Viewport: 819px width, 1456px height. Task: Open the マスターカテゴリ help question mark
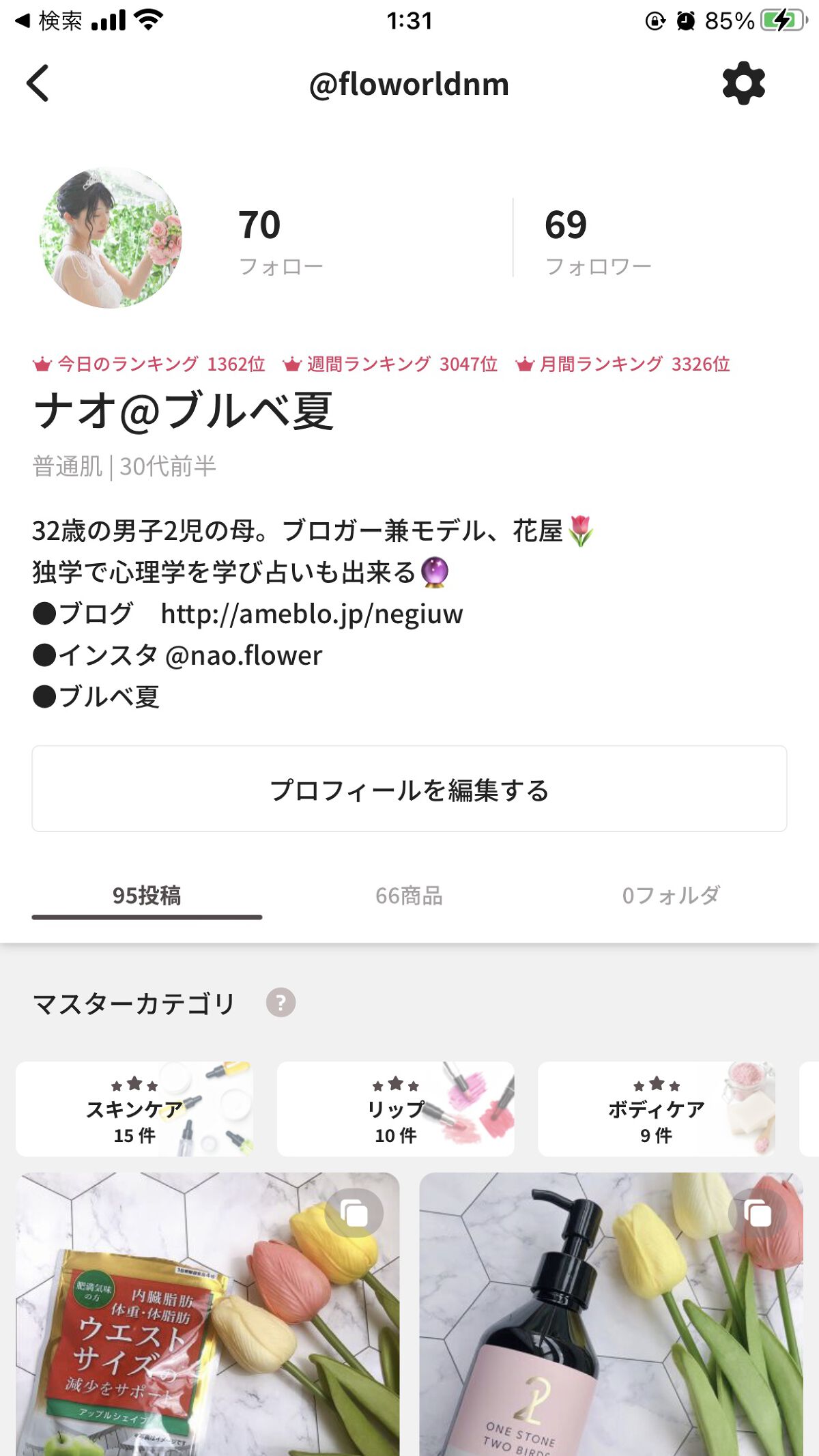[x=281, y=1003]
